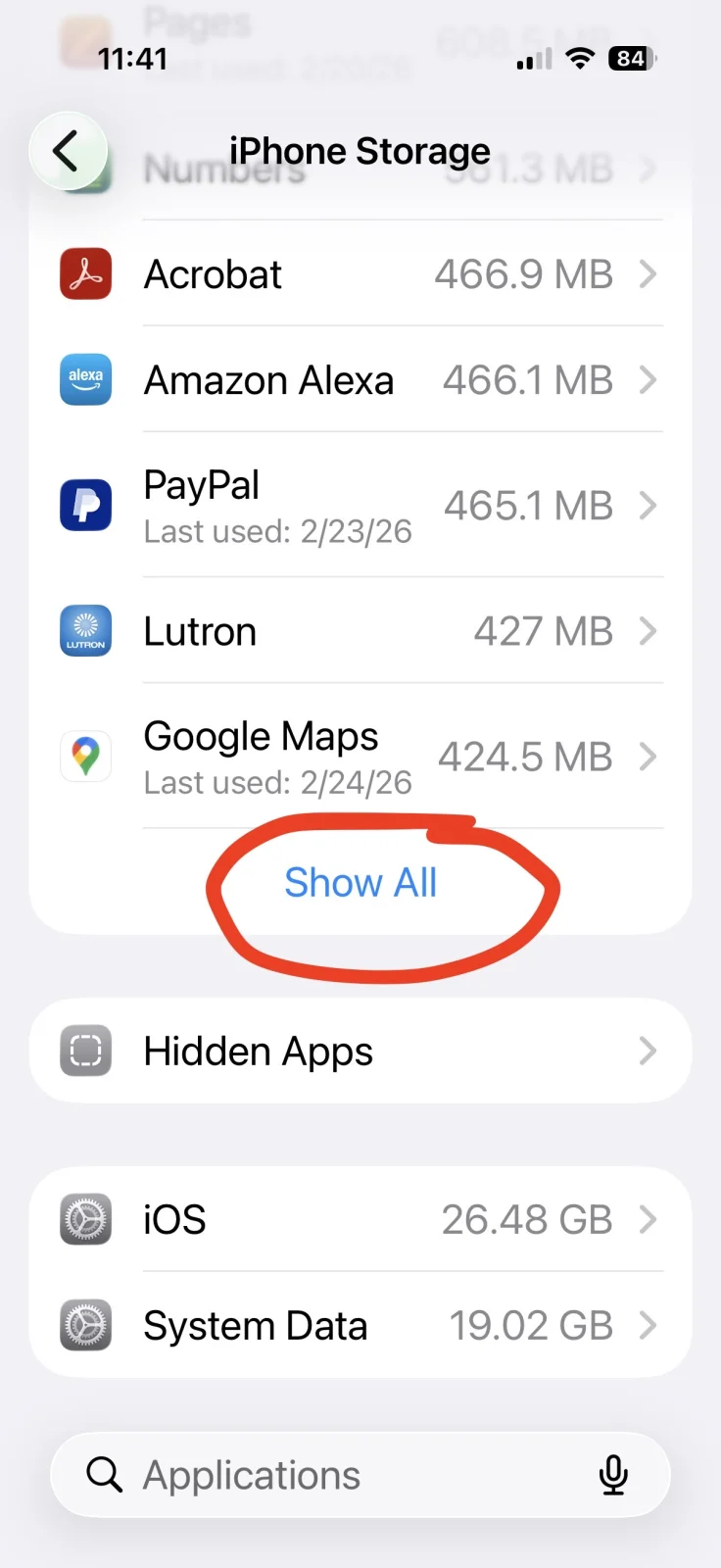Open Amazon Alexa storage details
The height and width of the screenshot is (1568, 721).
360,380
